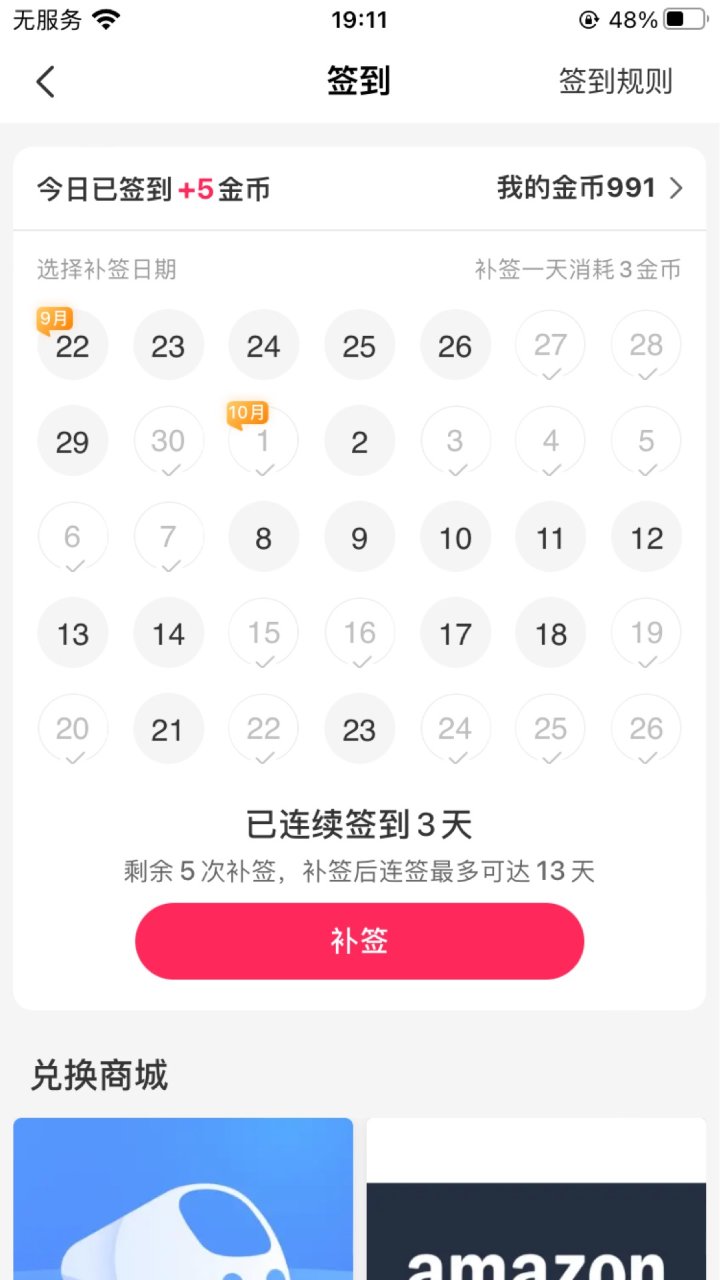
Task: Open the Amazon card in 兑换商城
Action: point(536,1200)
